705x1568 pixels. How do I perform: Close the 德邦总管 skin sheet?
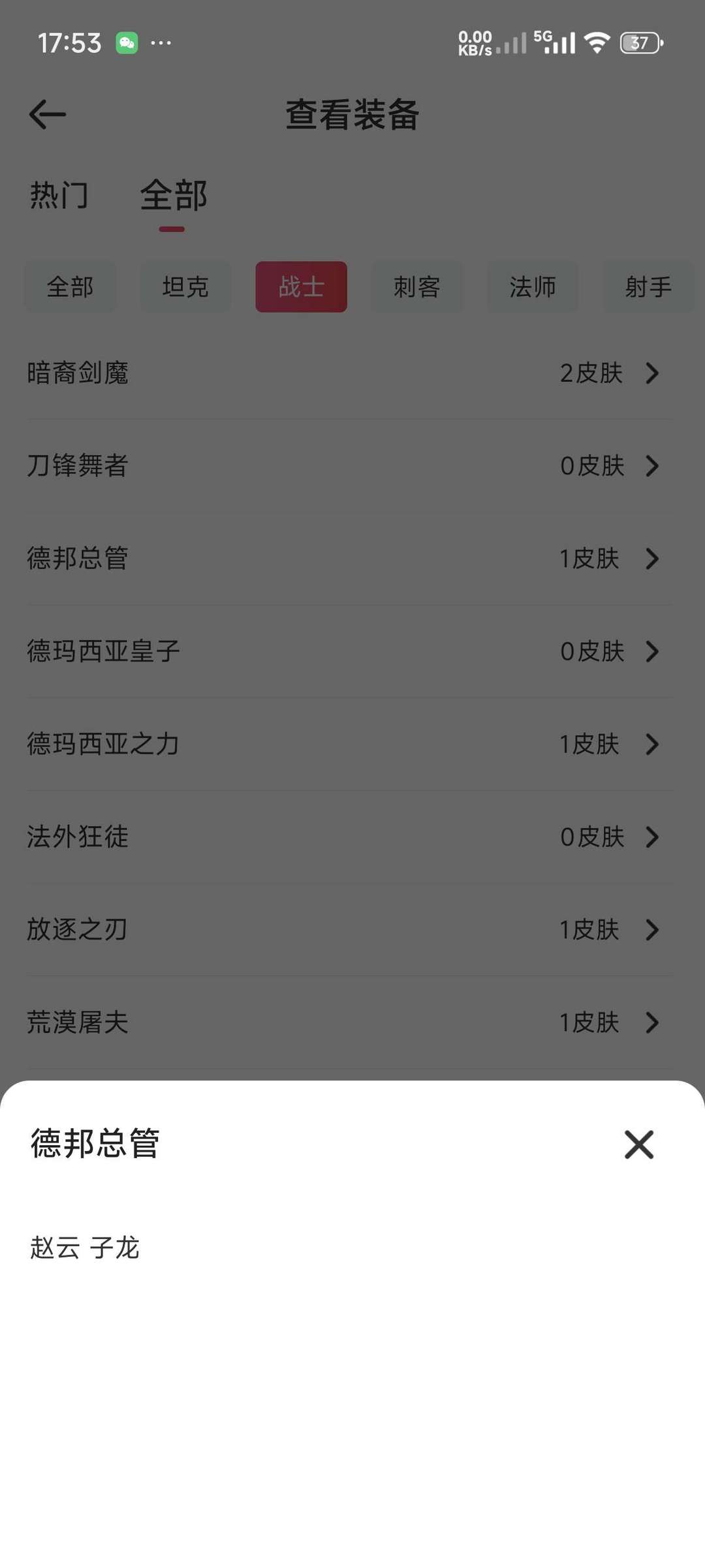tap(638, 1145)
